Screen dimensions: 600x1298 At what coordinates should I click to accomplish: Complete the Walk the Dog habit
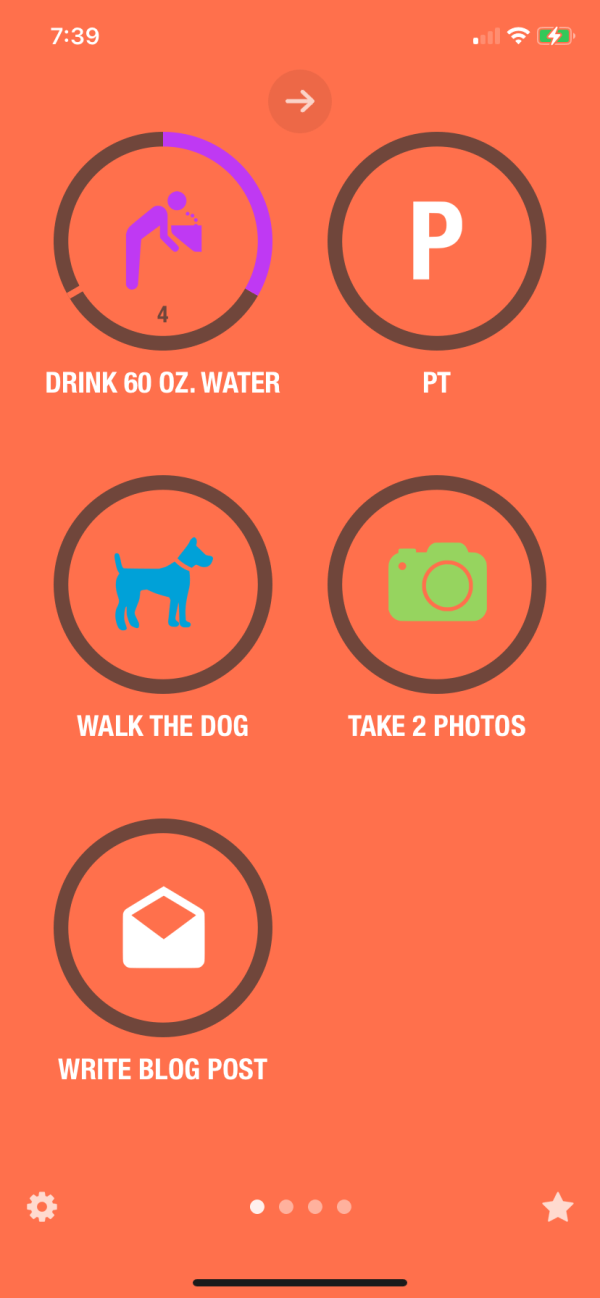163,584
